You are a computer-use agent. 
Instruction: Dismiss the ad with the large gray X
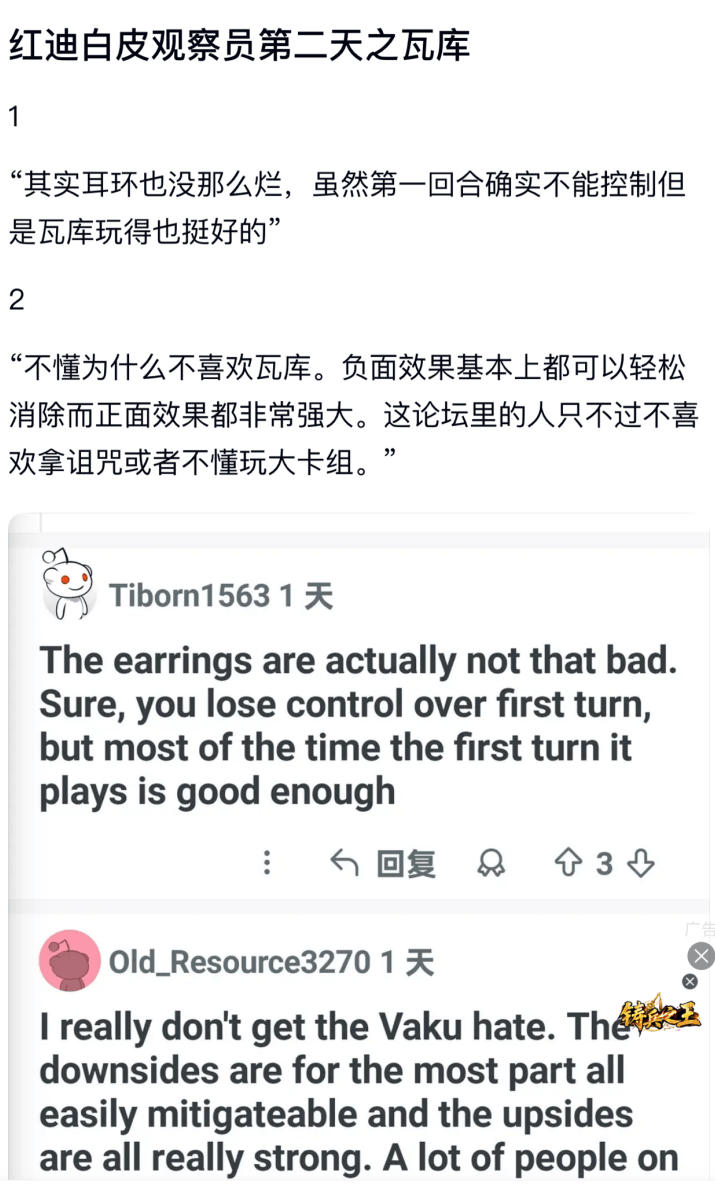pyautogui.click(x=701, y=956)
